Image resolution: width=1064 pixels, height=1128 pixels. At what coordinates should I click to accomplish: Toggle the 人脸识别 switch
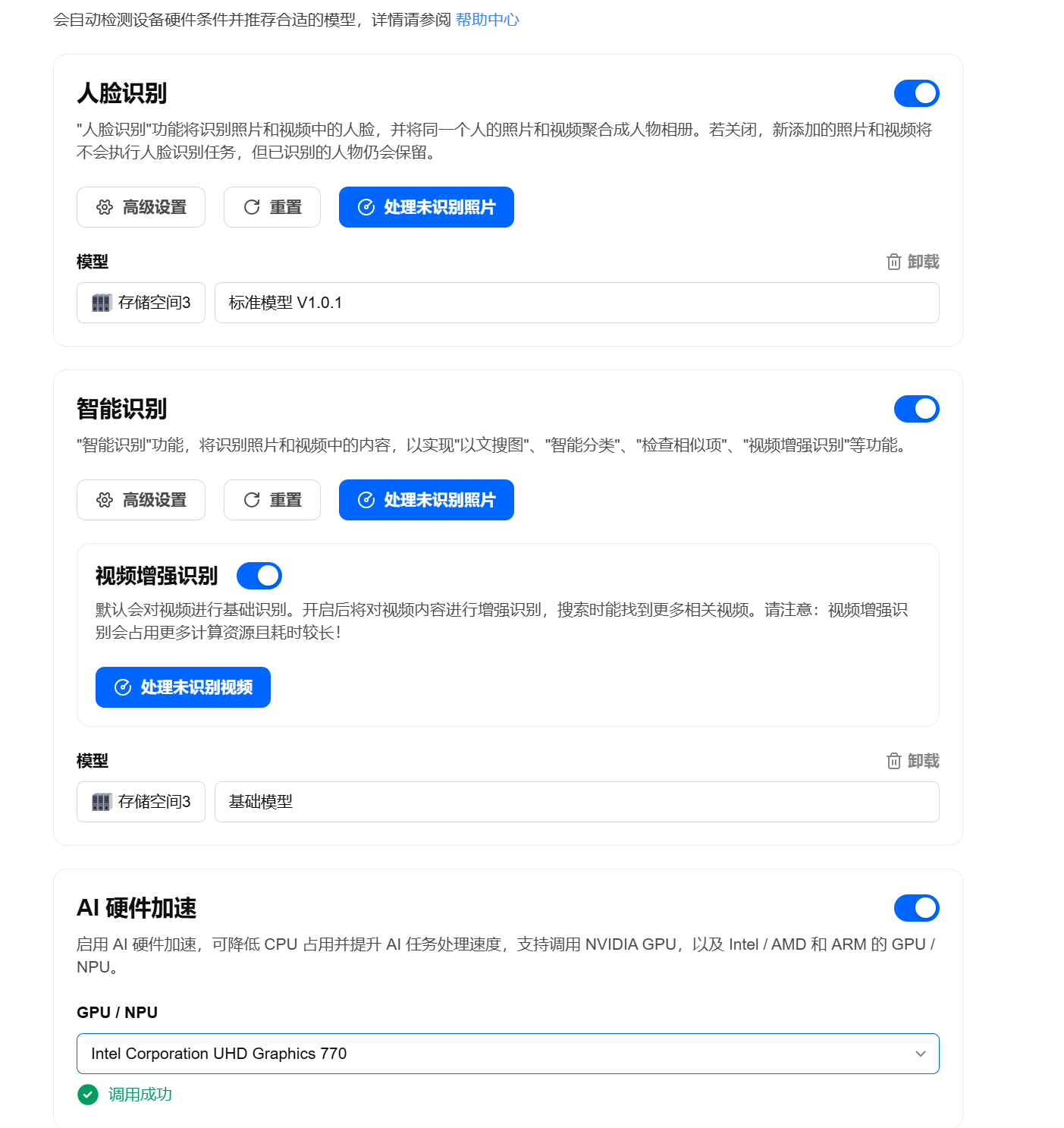pyautogui.click(x=916, y=93)
